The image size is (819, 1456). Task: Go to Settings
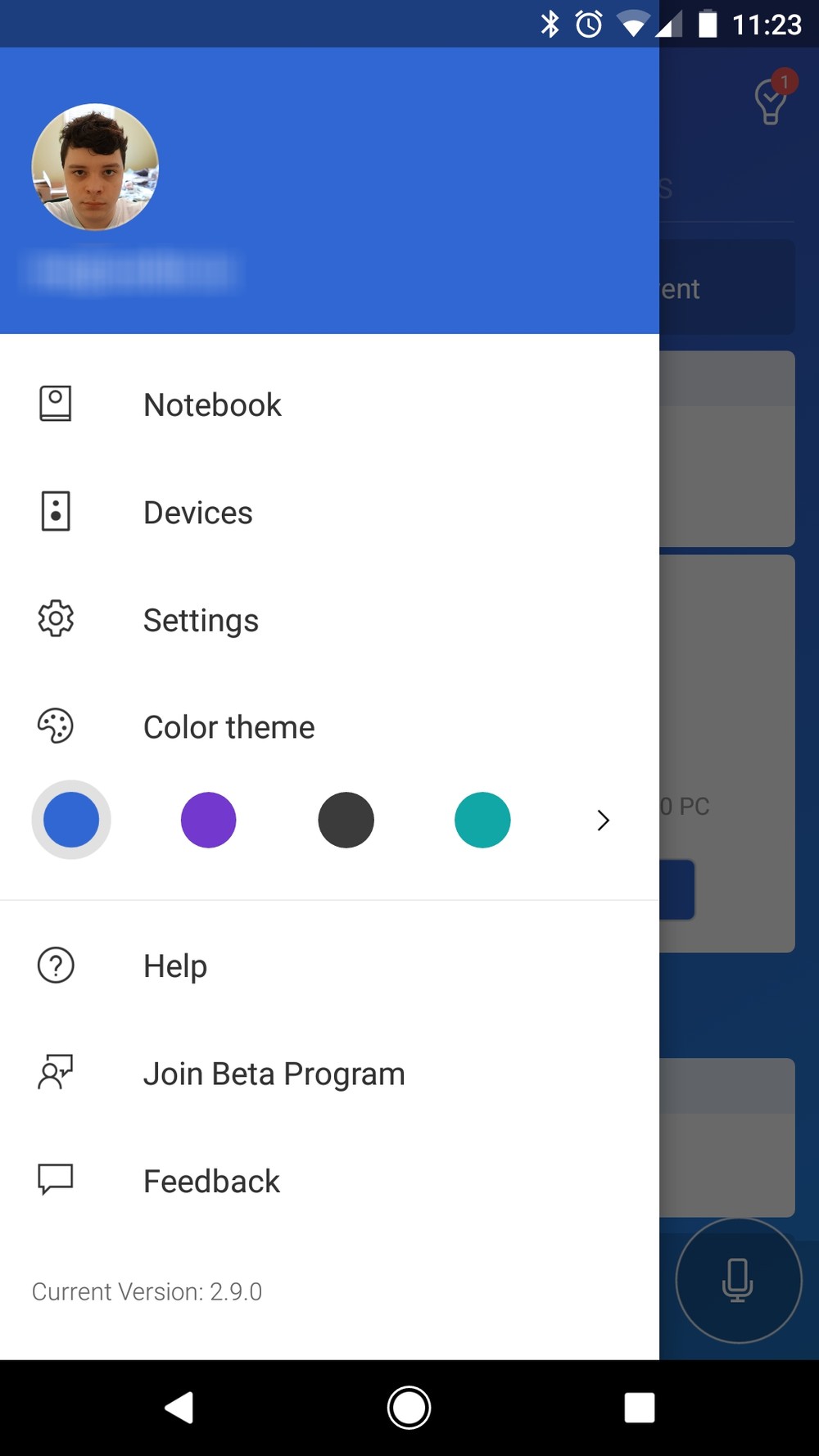[329, 620]
